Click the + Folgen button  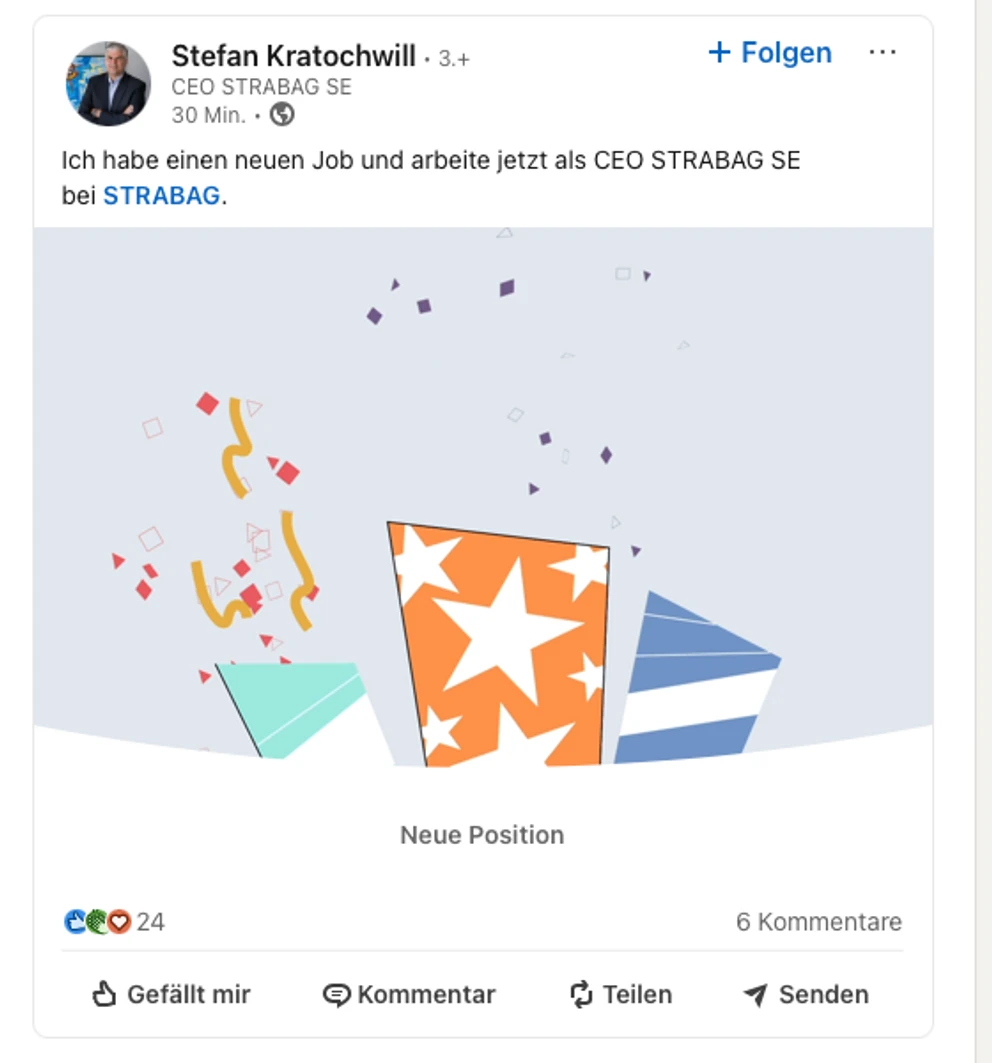click(769, 52)
